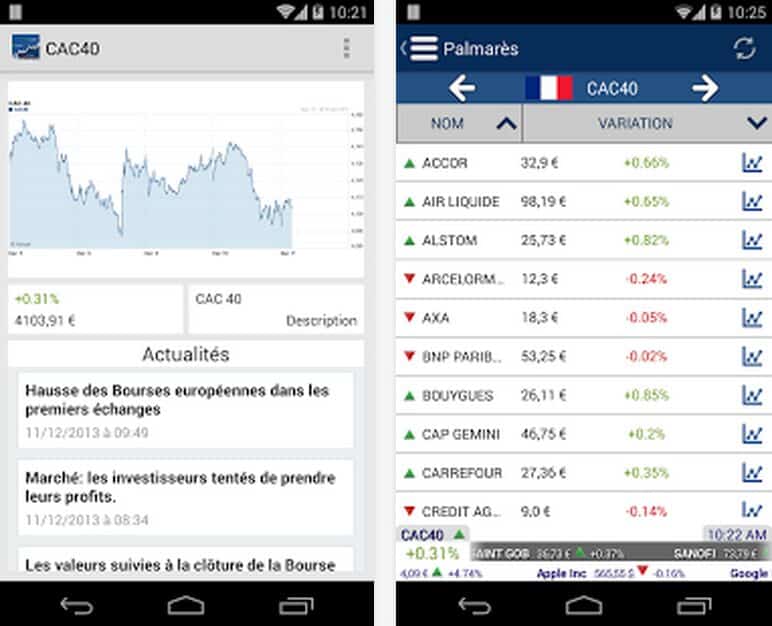View the chart icon for BOUYGUES
The height and width of the screenshot is (626, 772).
tap(751, 396)
